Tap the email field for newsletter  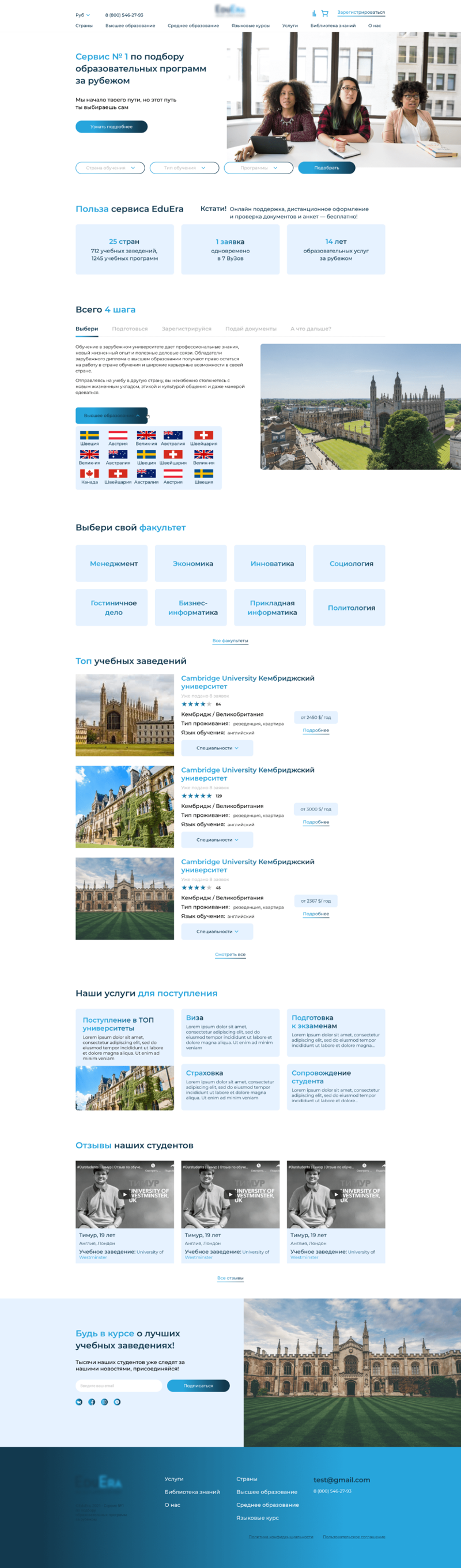pos(119,1385)
